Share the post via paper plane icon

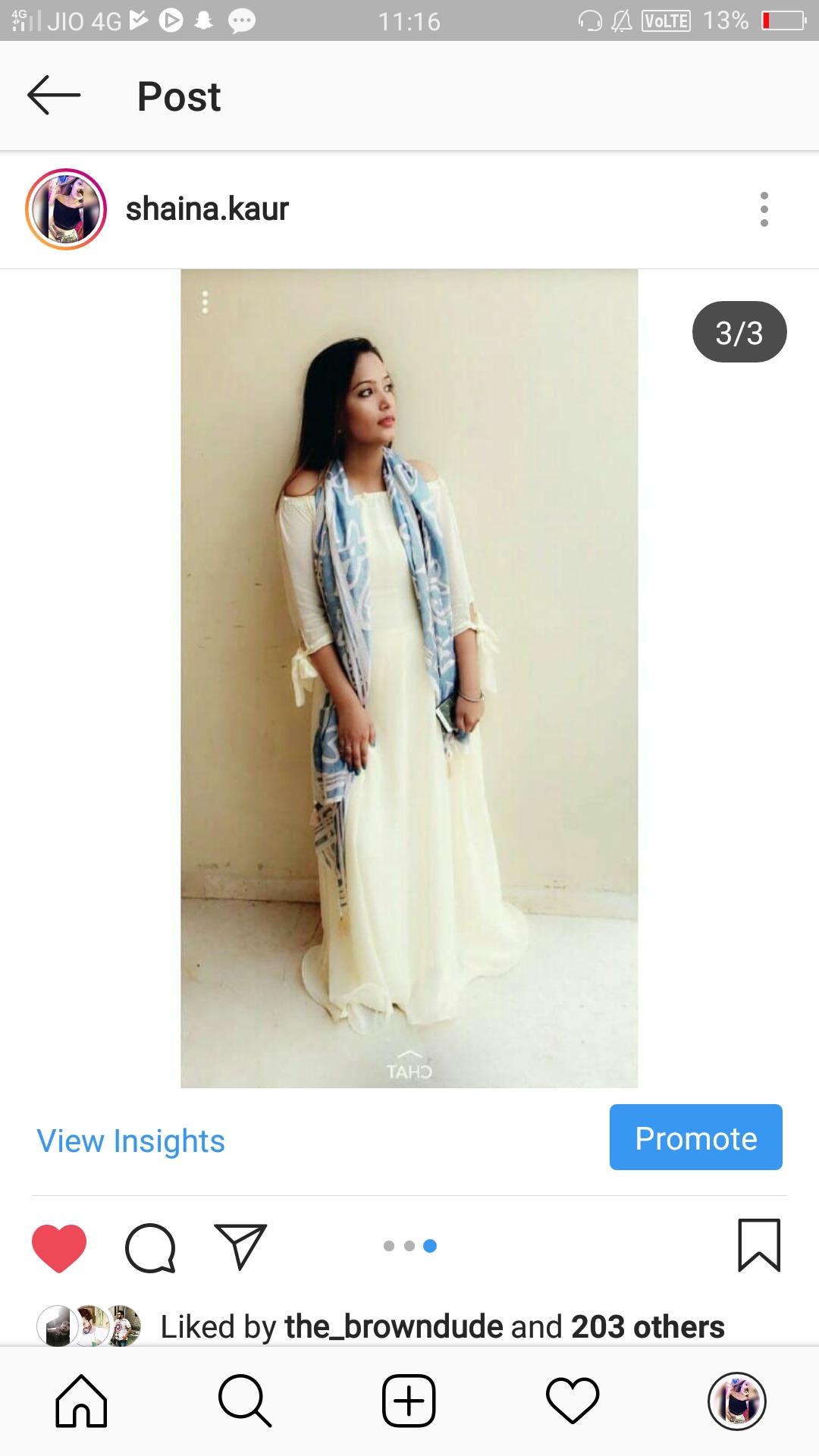click(240, 1246)
